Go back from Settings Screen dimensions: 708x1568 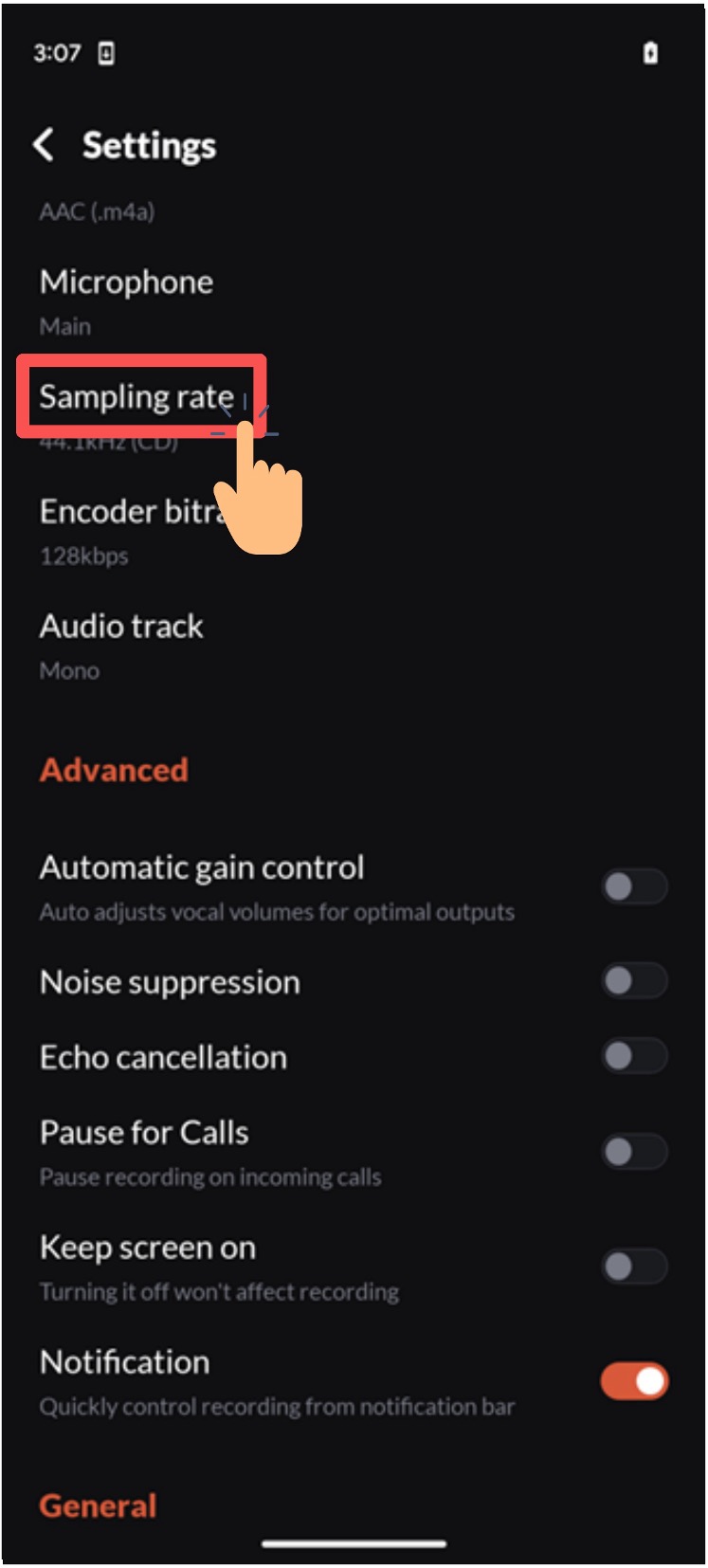(44, 145)
